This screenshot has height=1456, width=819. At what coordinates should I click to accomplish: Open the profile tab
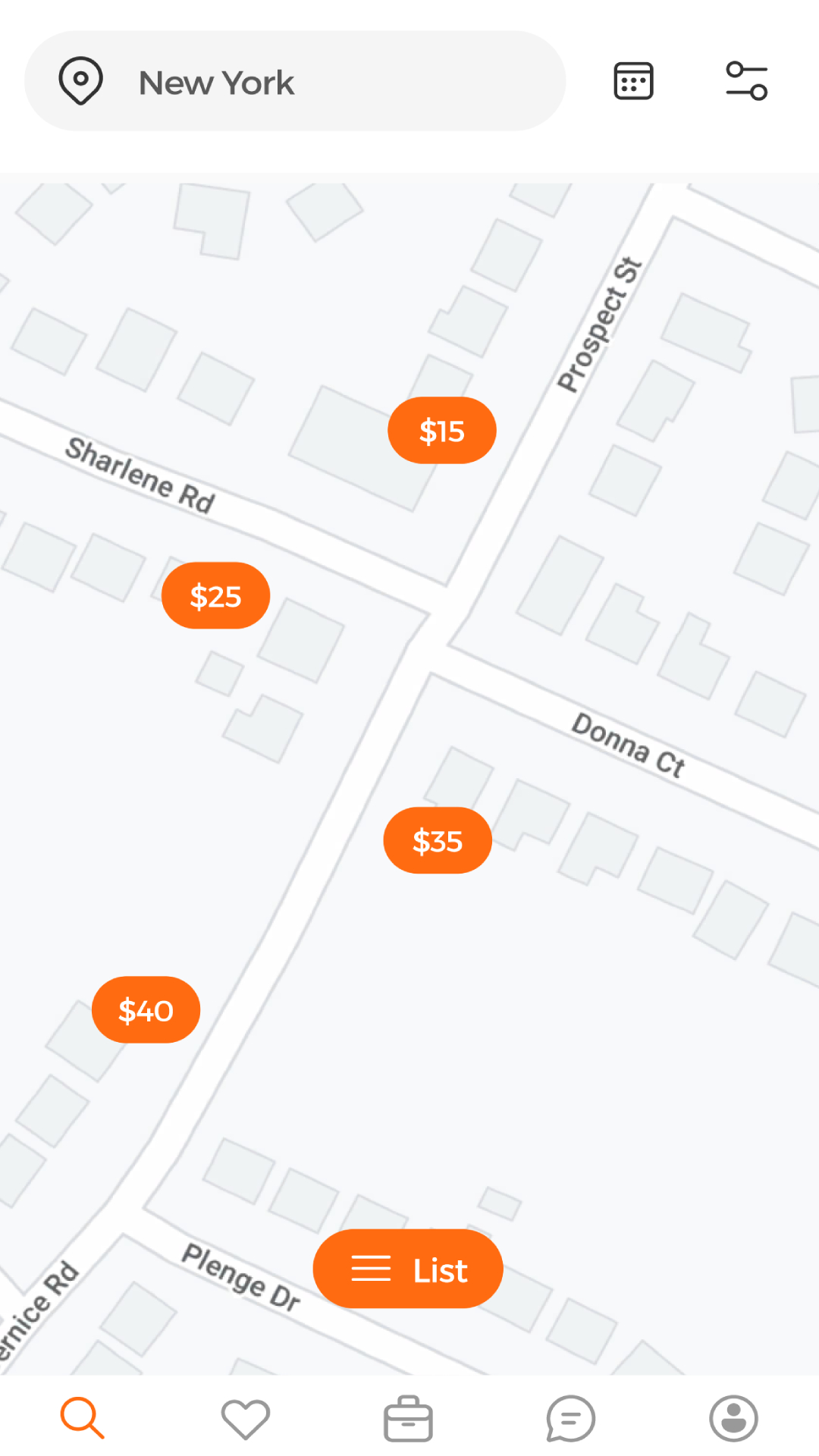(x=733, y=1418)
